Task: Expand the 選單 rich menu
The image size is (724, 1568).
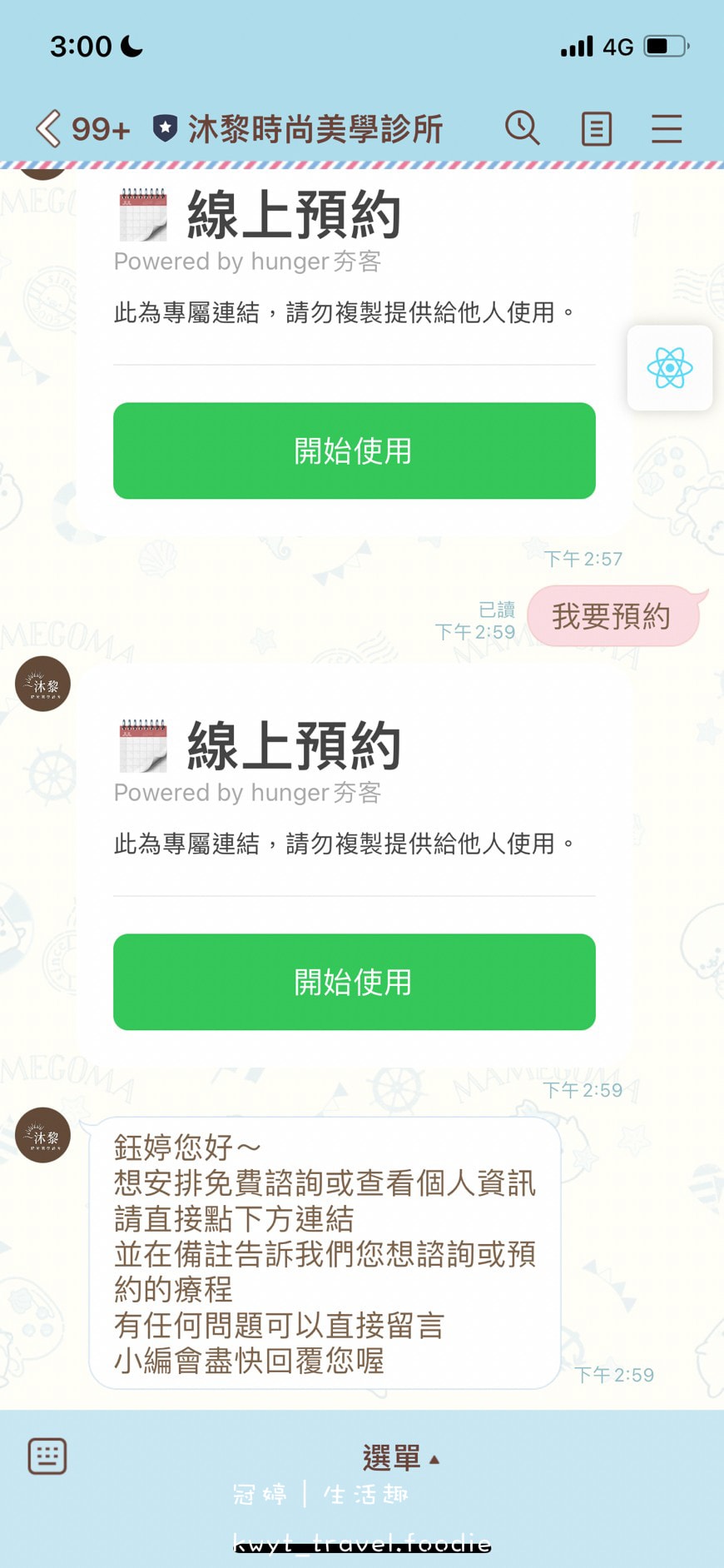Action: (399, 1458)
